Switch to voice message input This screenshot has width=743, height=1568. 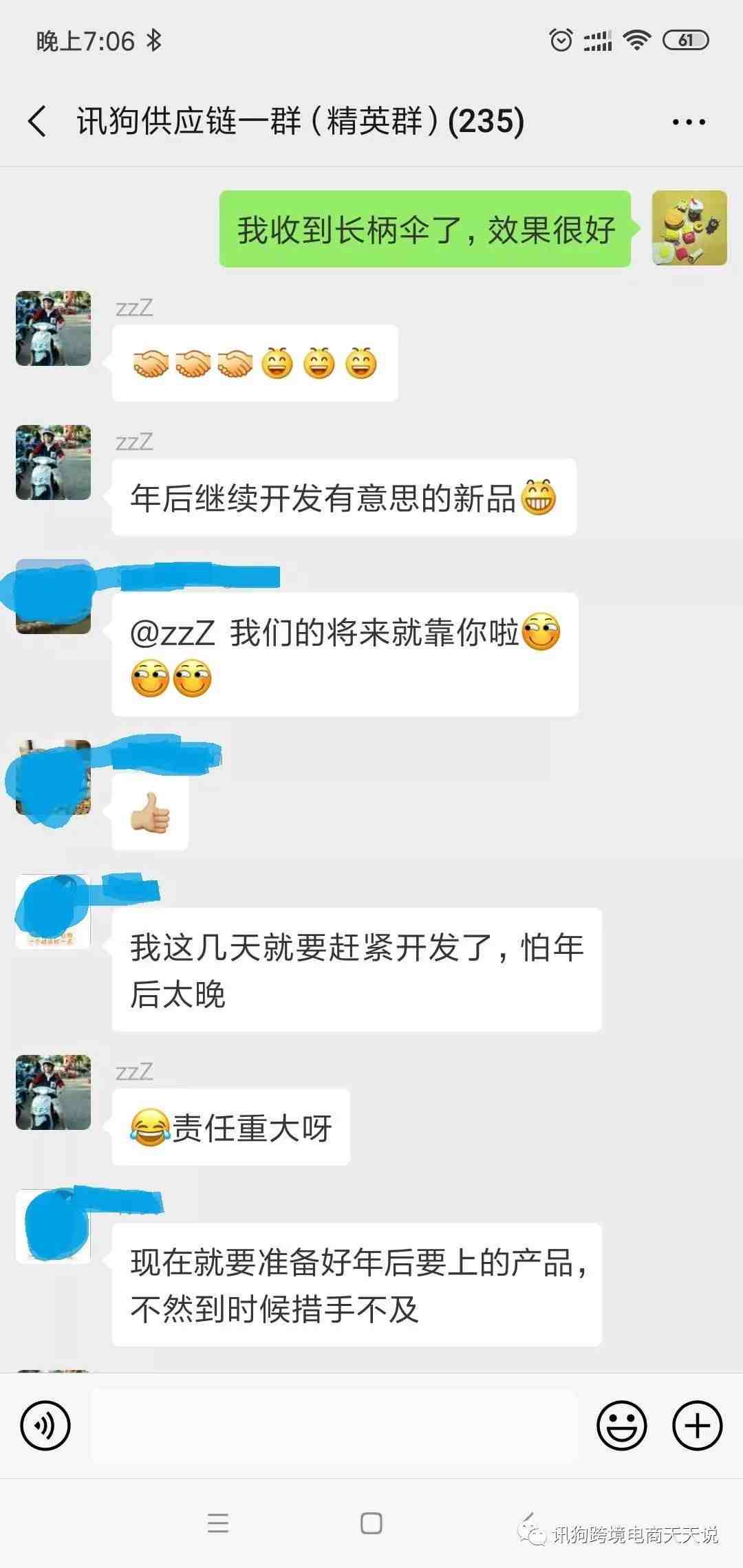pyautogui.click(x=45, y=1426)
